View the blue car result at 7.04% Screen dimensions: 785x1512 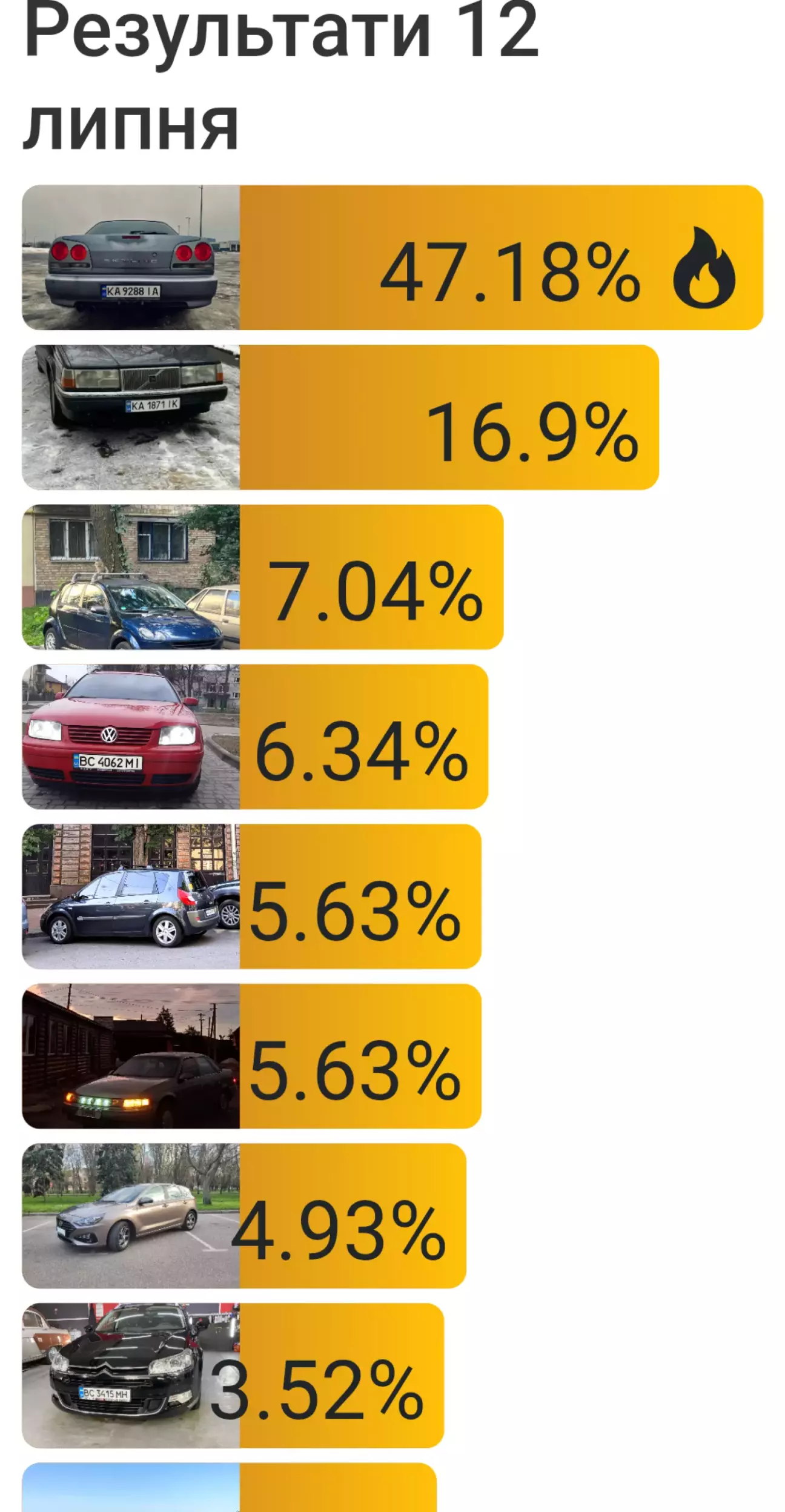[x=263, y=577]
